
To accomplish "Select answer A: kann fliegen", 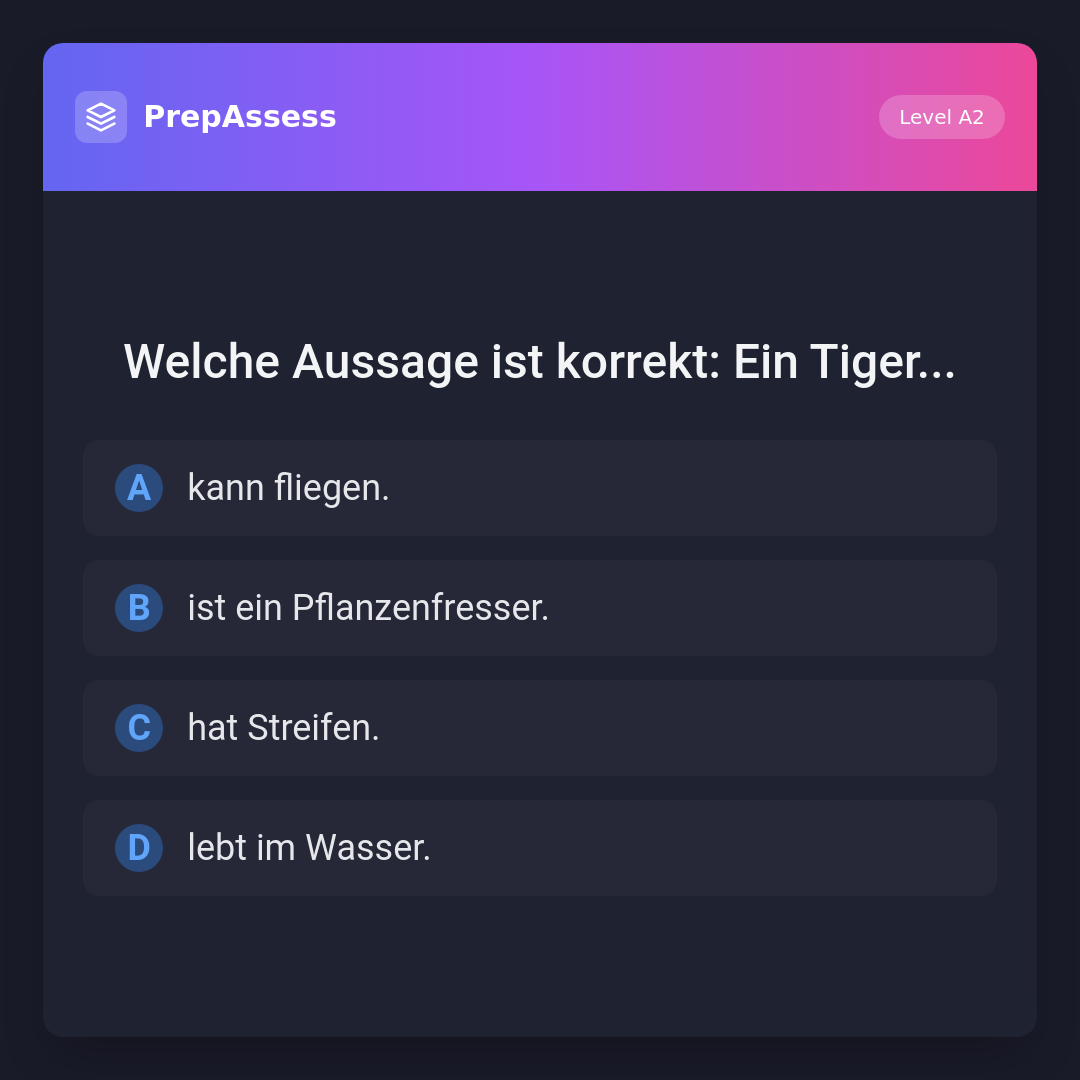I will [539, 488].
